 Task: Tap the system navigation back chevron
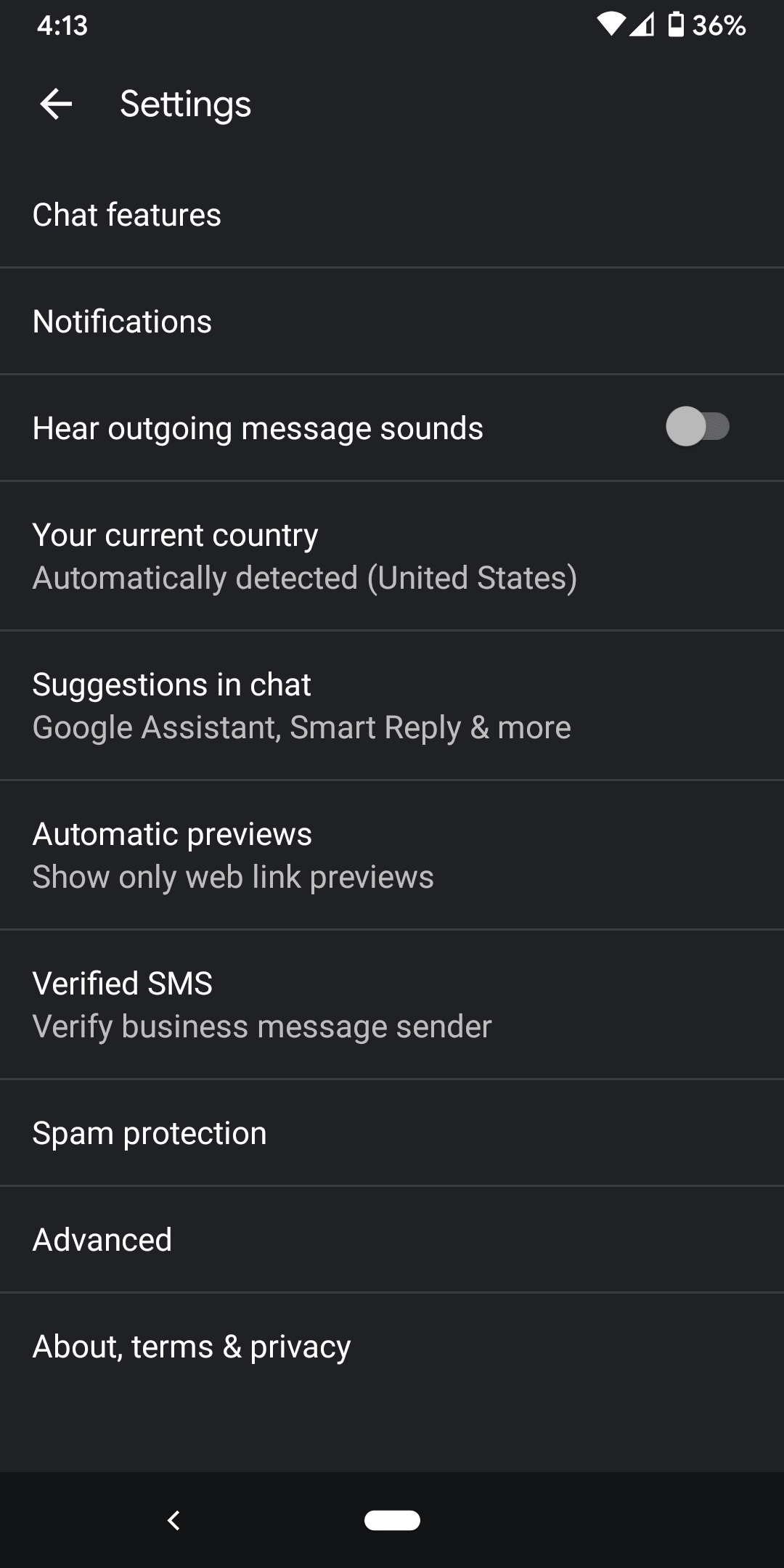(173, 1520)
